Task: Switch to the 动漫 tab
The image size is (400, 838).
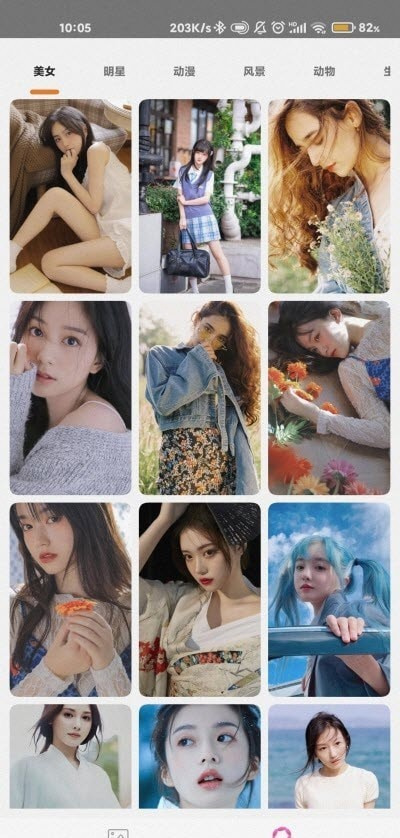Action: (184, 72)
